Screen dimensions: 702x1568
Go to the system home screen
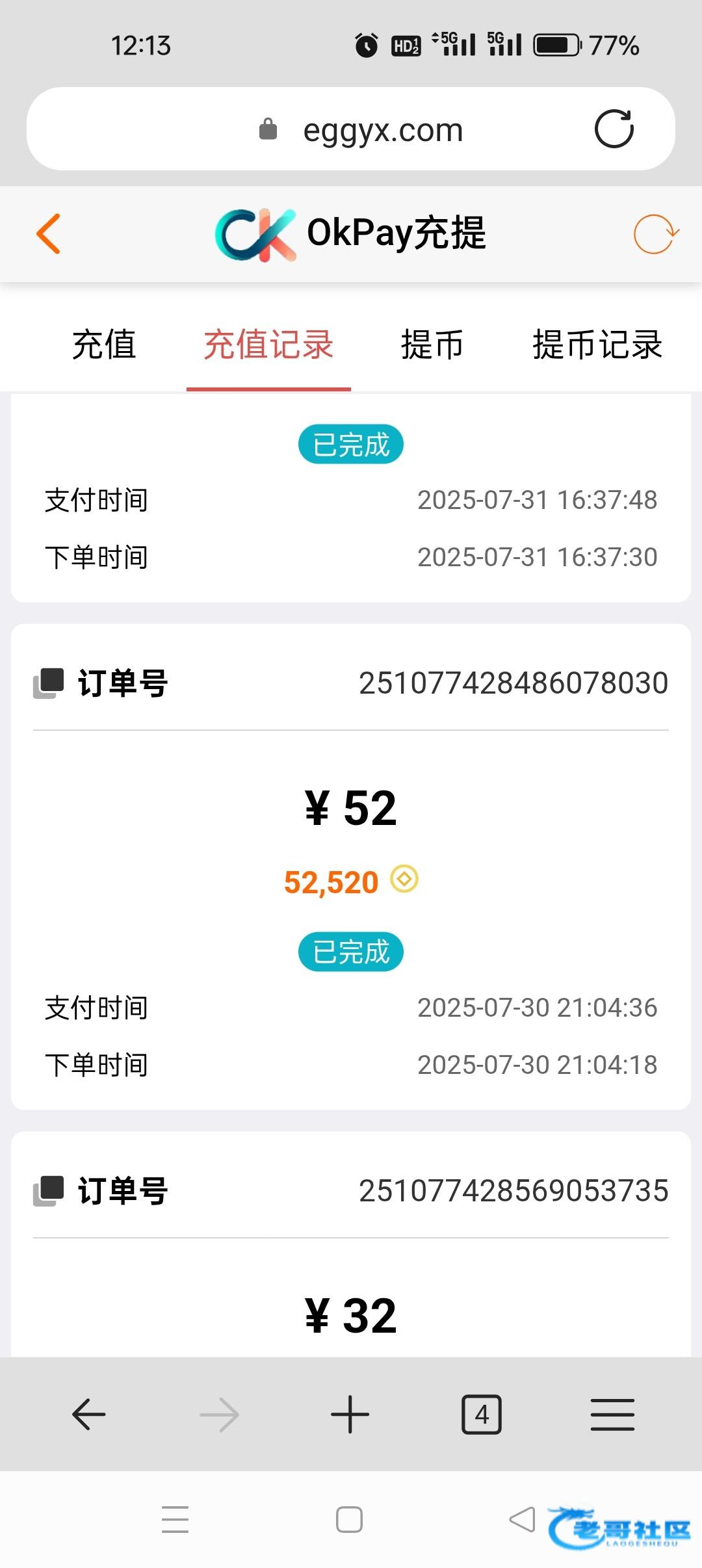[x=349, y=1520]
